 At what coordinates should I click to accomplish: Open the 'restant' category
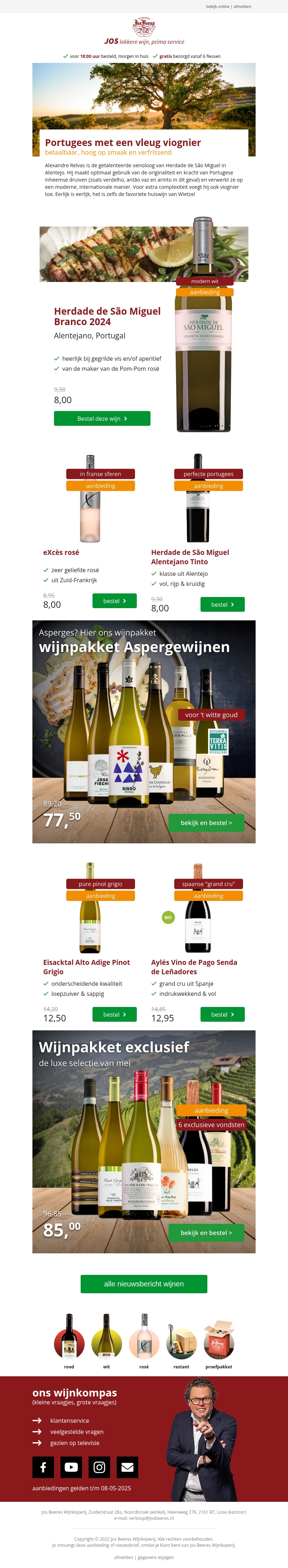(181, 1341)
